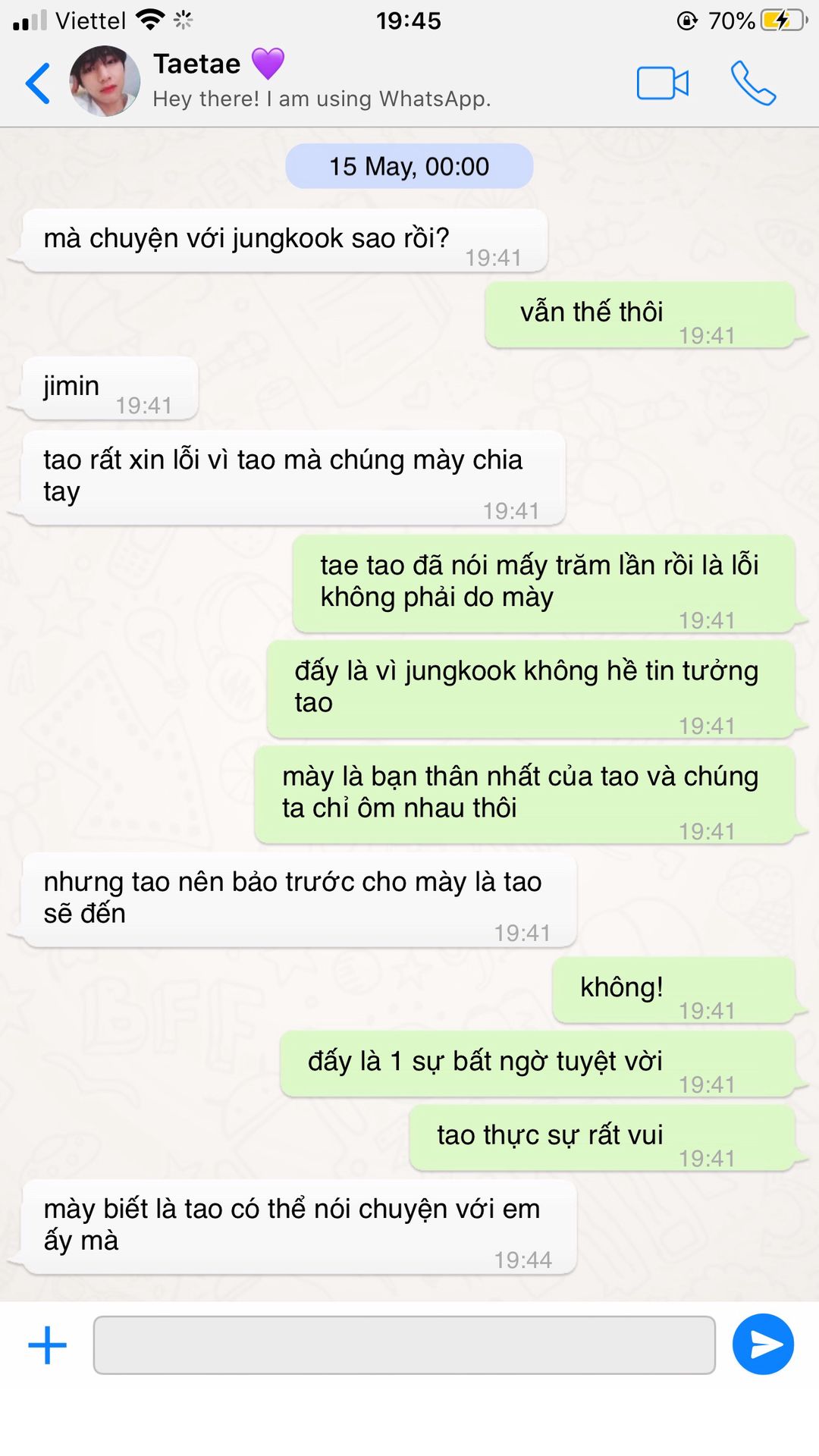Screen dimensions: 819x1456
Task: Open Taetae's profile picture
Action: [x=105, y=81]
